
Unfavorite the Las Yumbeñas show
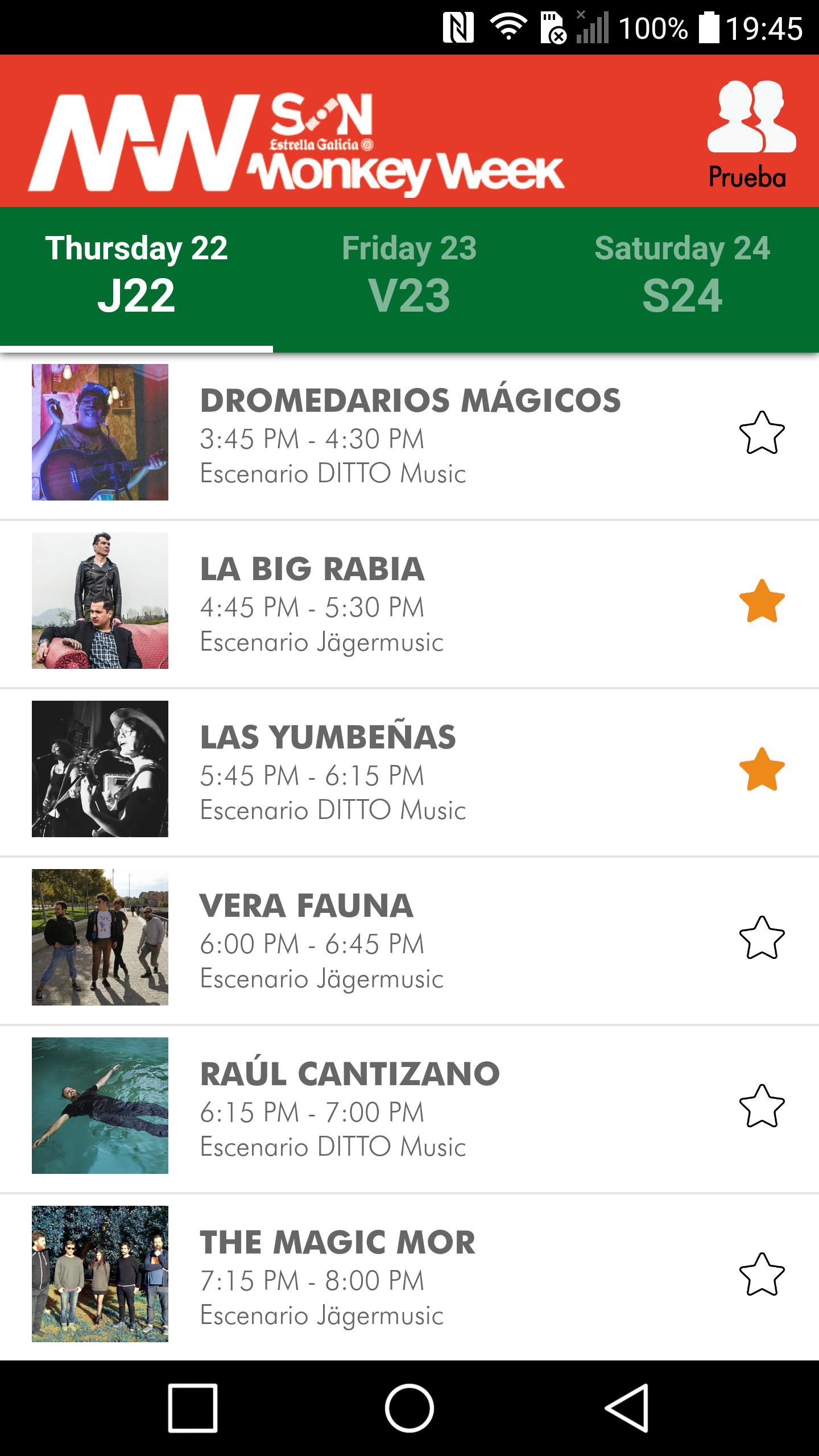click(x=762, y=770)
